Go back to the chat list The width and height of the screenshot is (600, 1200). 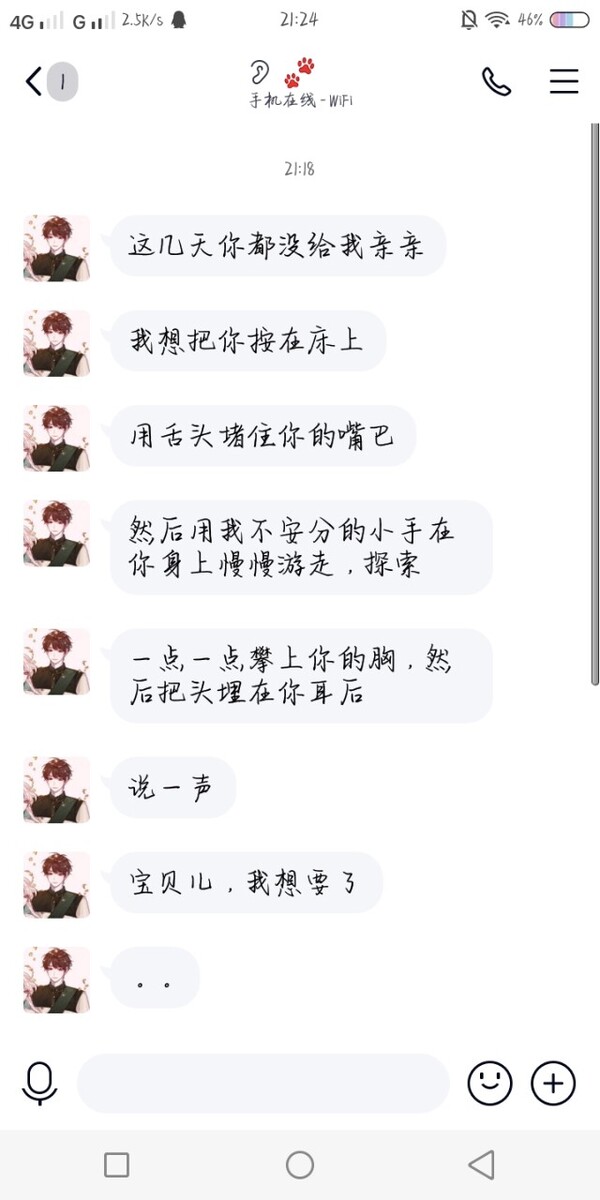click(x=35, y=82)
